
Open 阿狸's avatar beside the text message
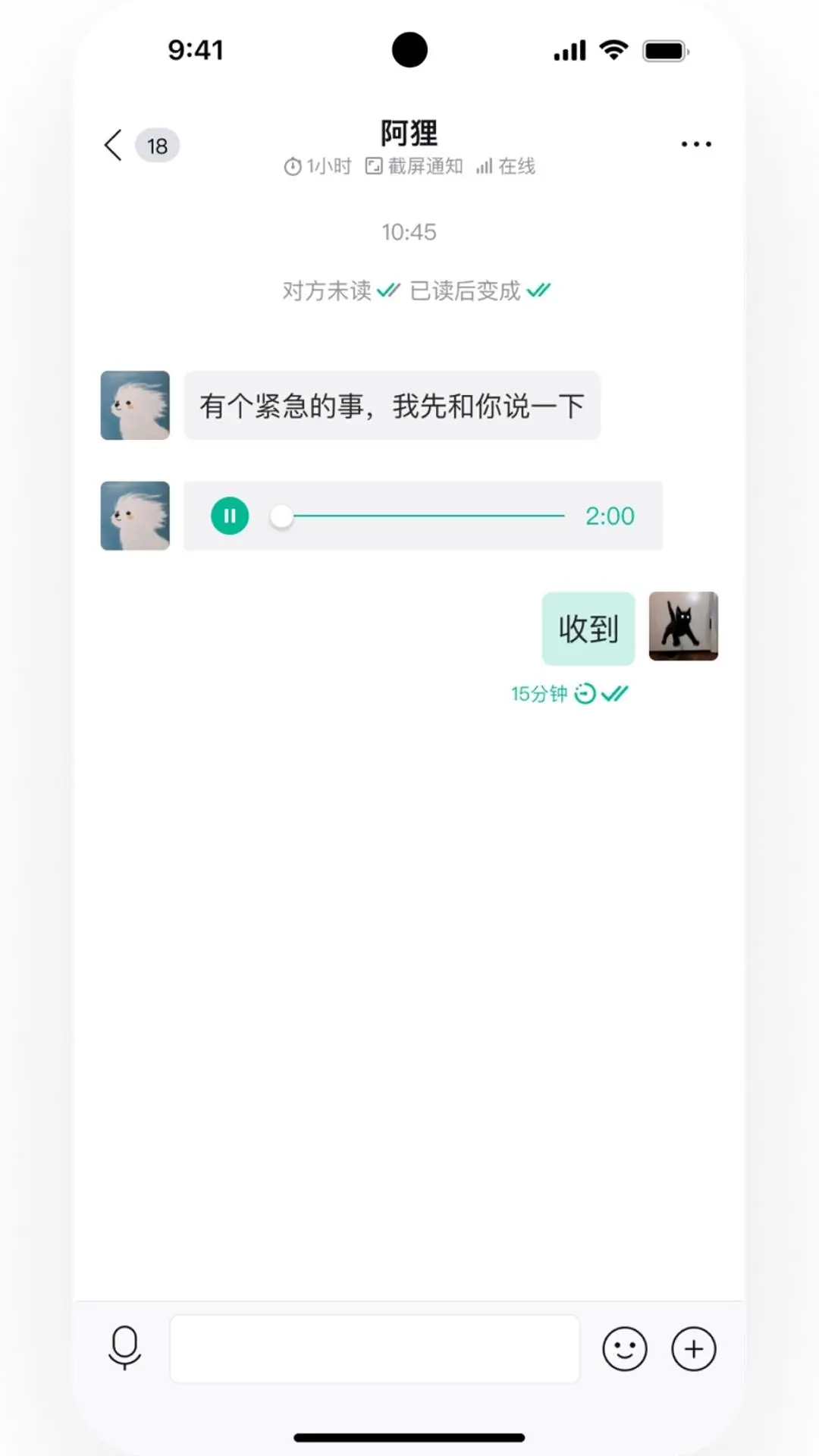(x=135, y=405)
